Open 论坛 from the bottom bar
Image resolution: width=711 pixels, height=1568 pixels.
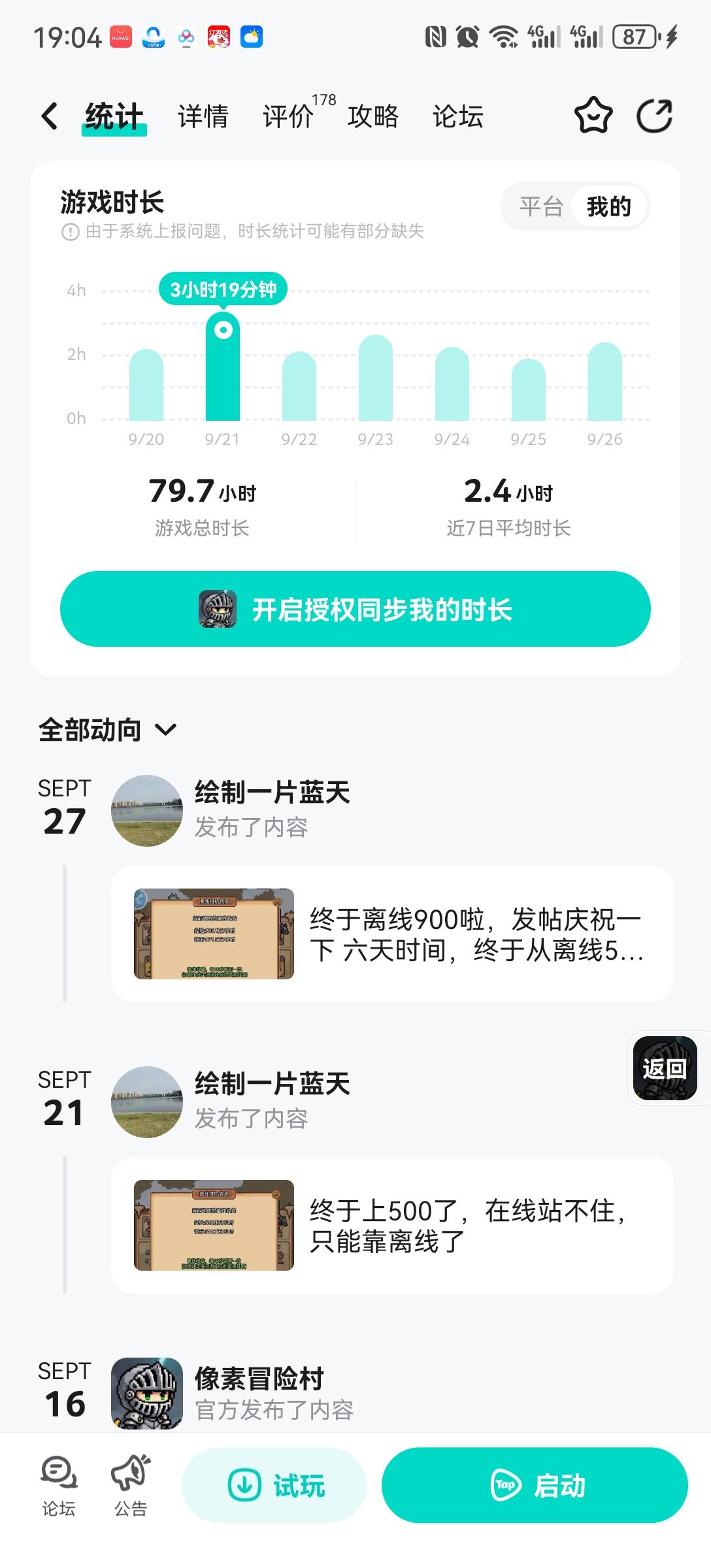click(59, 1486)
